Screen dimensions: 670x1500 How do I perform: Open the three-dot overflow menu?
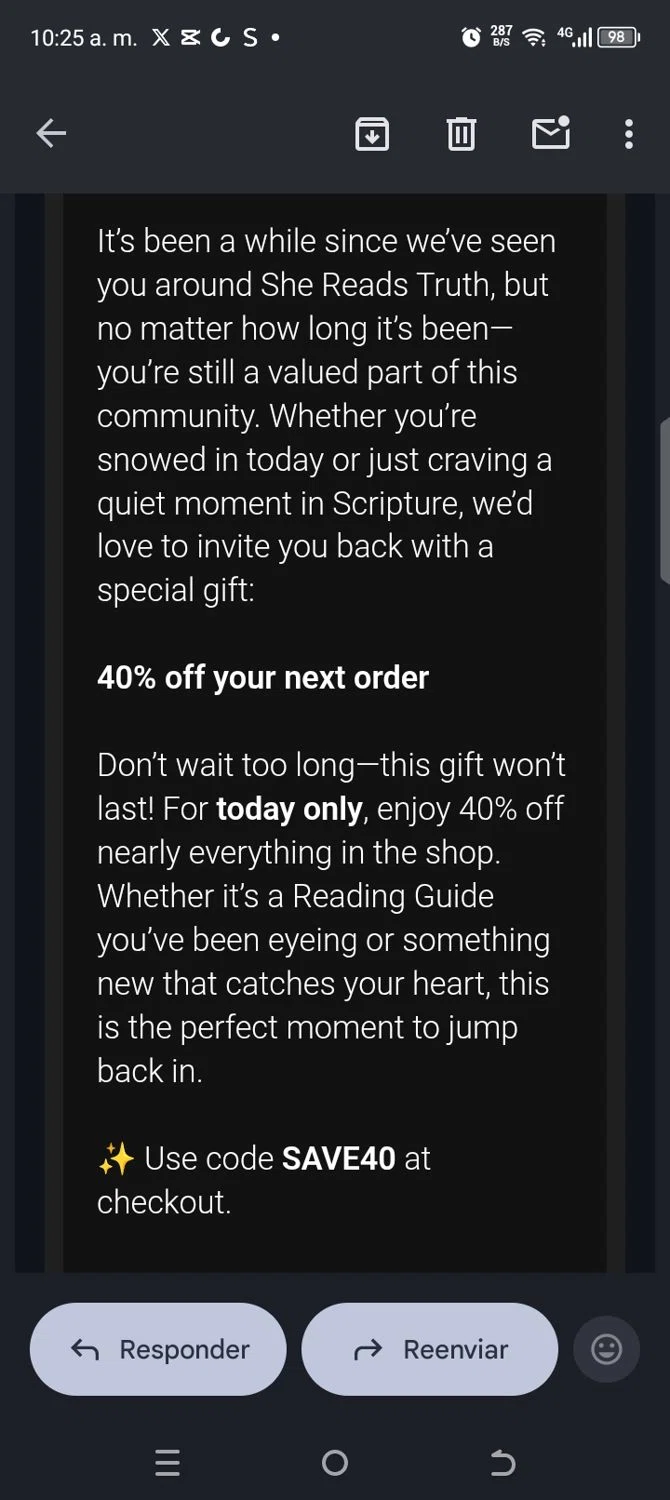(628, 134)
